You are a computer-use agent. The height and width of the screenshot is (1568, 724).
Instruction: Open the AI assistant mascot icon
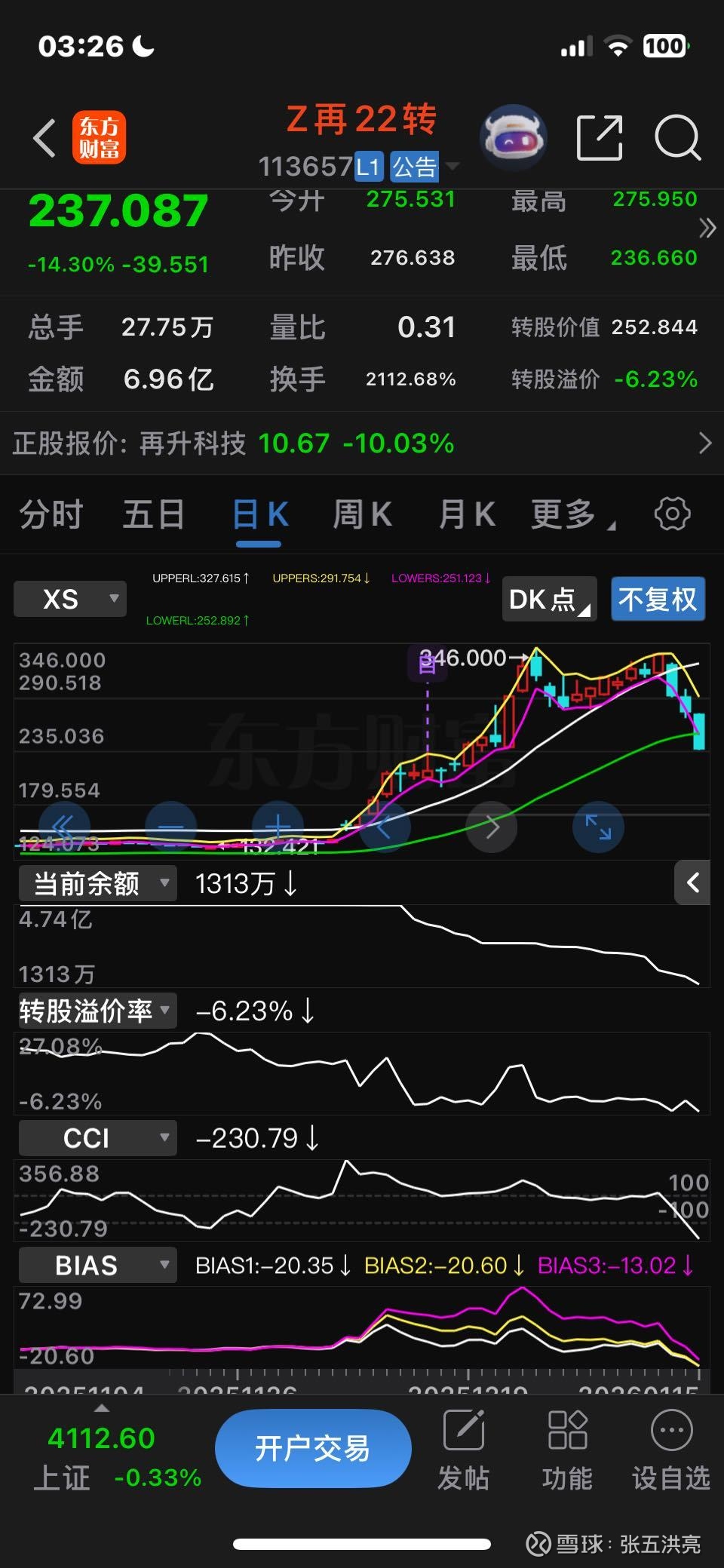coord(513,136)
